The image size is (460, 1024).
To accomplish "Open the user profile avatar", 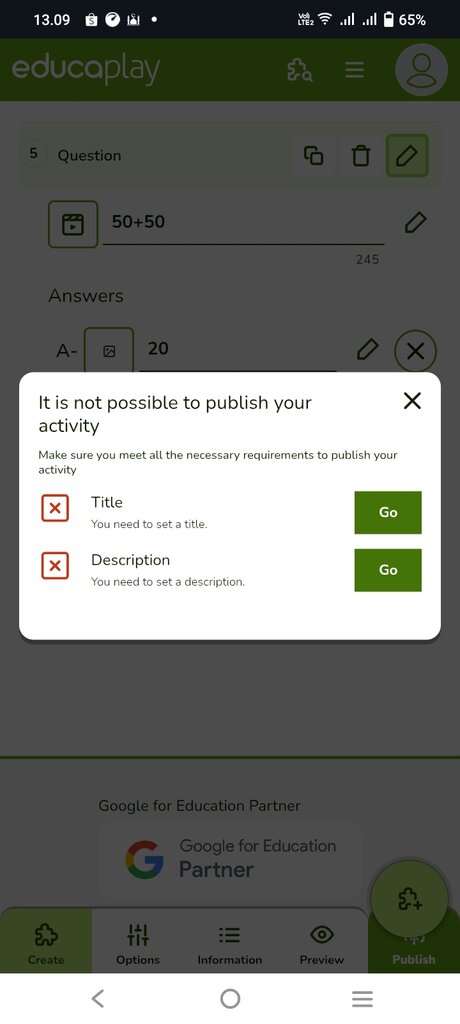I will tap(421, 69).
